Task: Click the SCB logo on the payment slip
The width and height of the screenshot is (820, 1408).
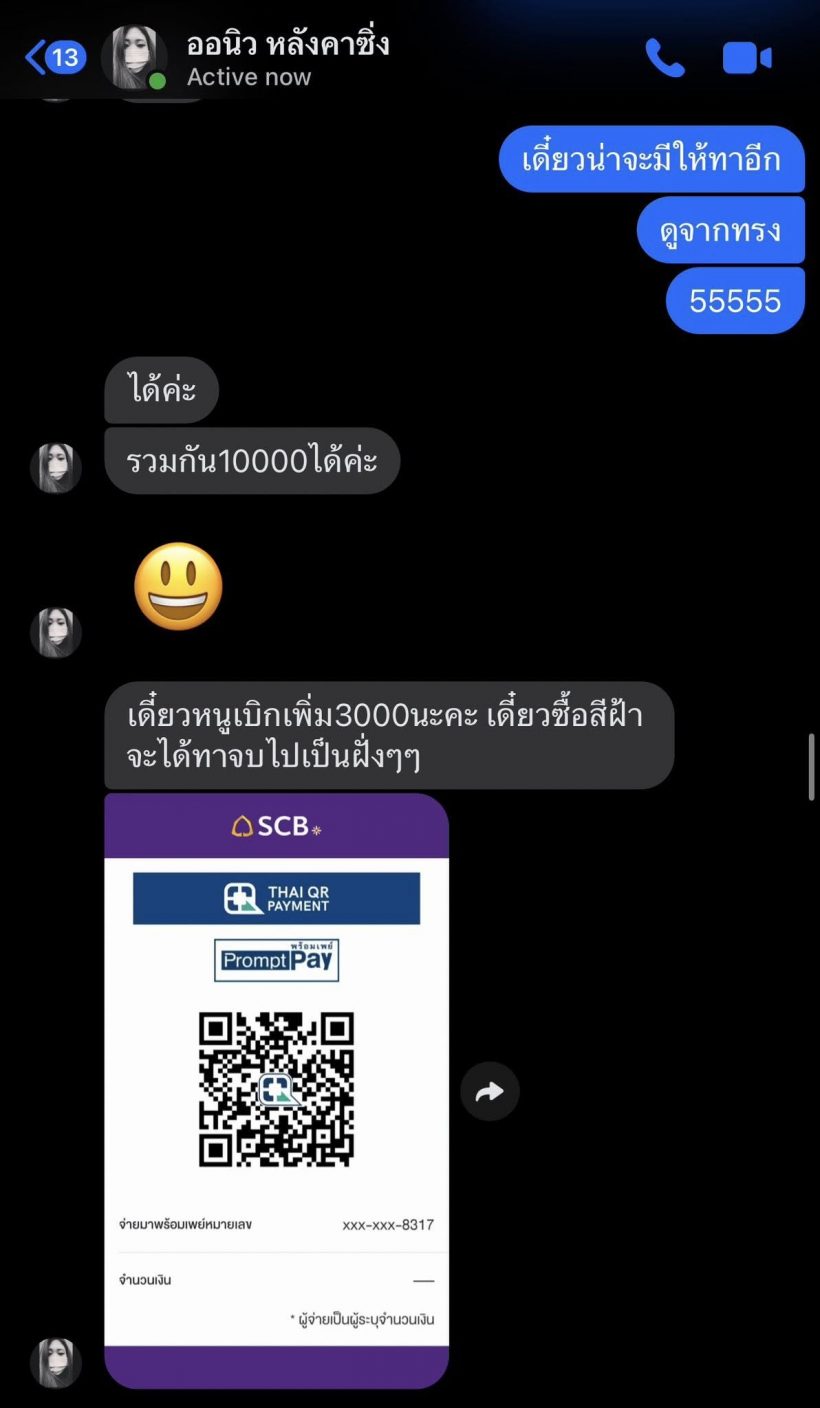Action: tap(276, 826)
